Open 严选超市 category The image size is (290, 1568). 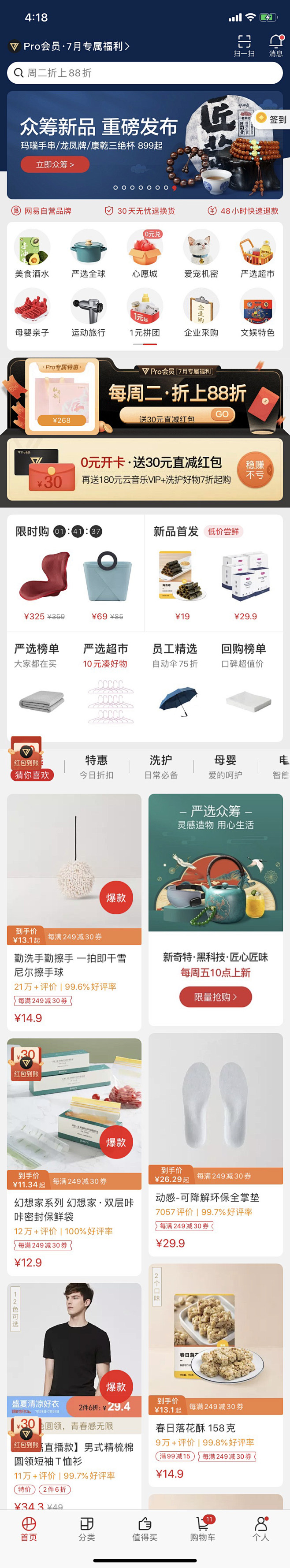click(x=257, y=254)
